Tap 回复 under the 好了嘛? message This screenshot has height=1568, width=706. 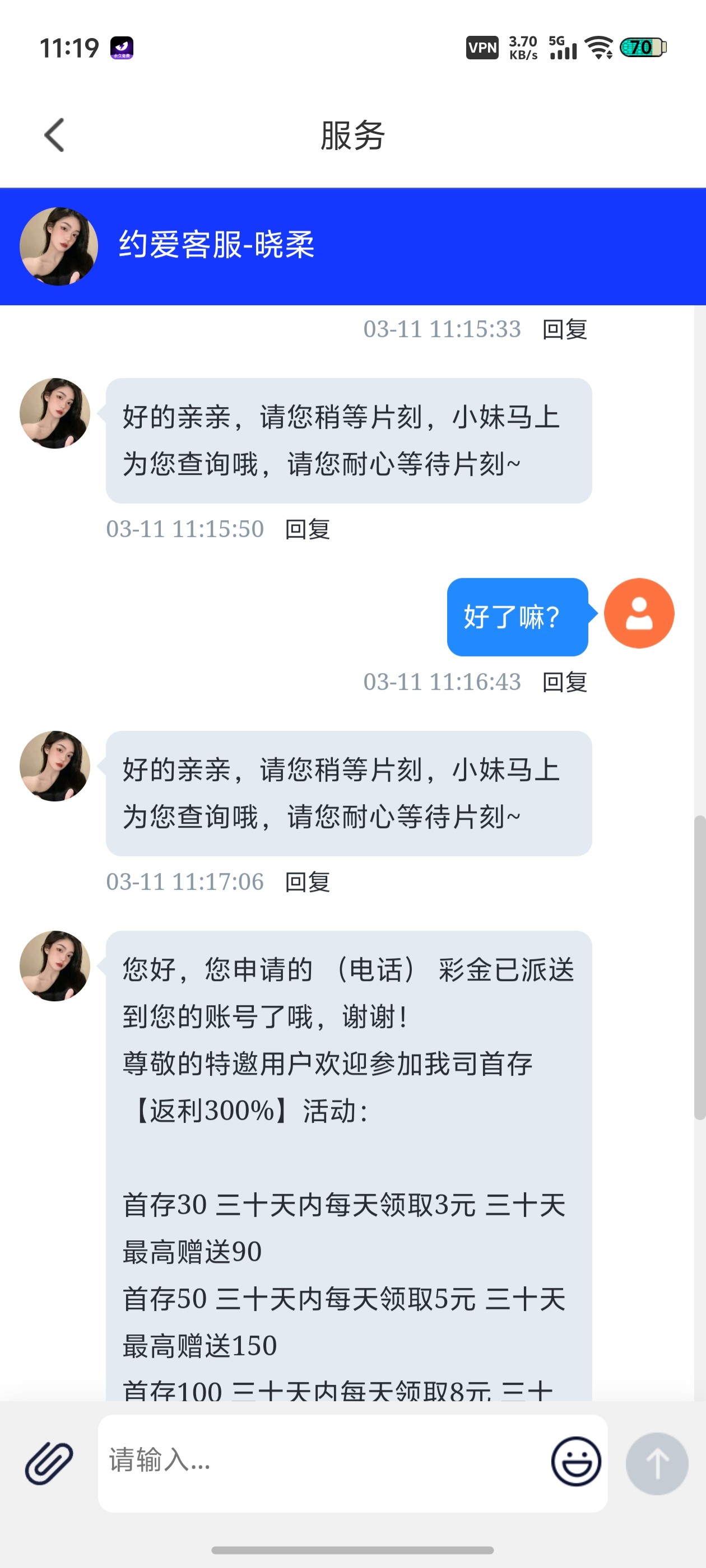565,682
